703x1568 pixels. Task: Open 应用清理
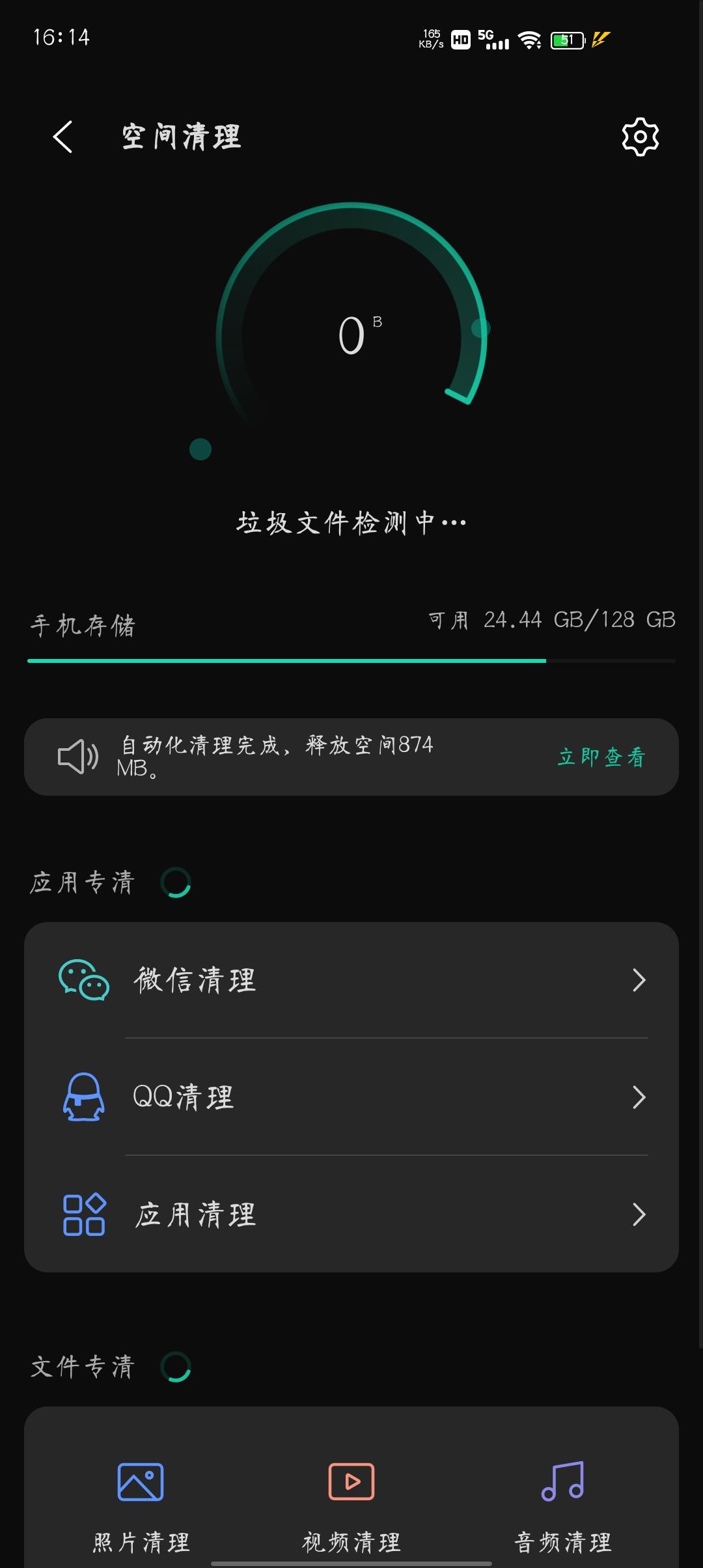click(x=351, y=1214)
